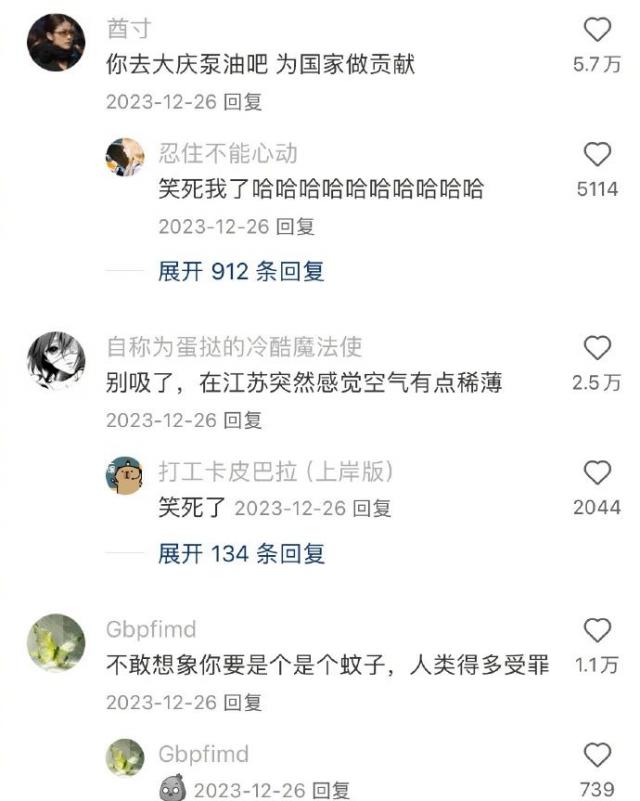Like Gbpfimd's comment about the 蚊子

[597, 630]
